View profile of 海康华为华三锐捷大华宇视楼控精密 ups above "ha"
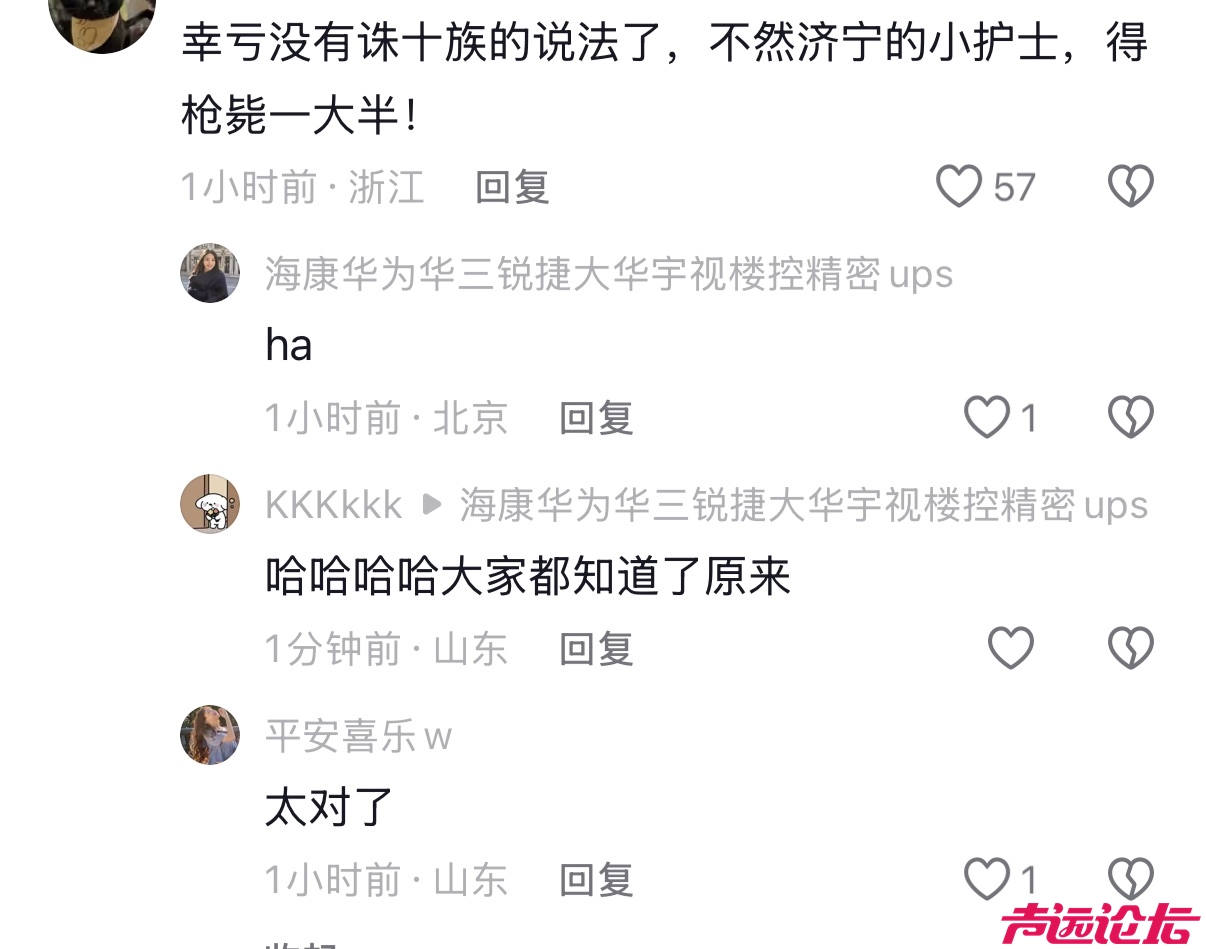Screen dimensions: 1206x949 210,273
